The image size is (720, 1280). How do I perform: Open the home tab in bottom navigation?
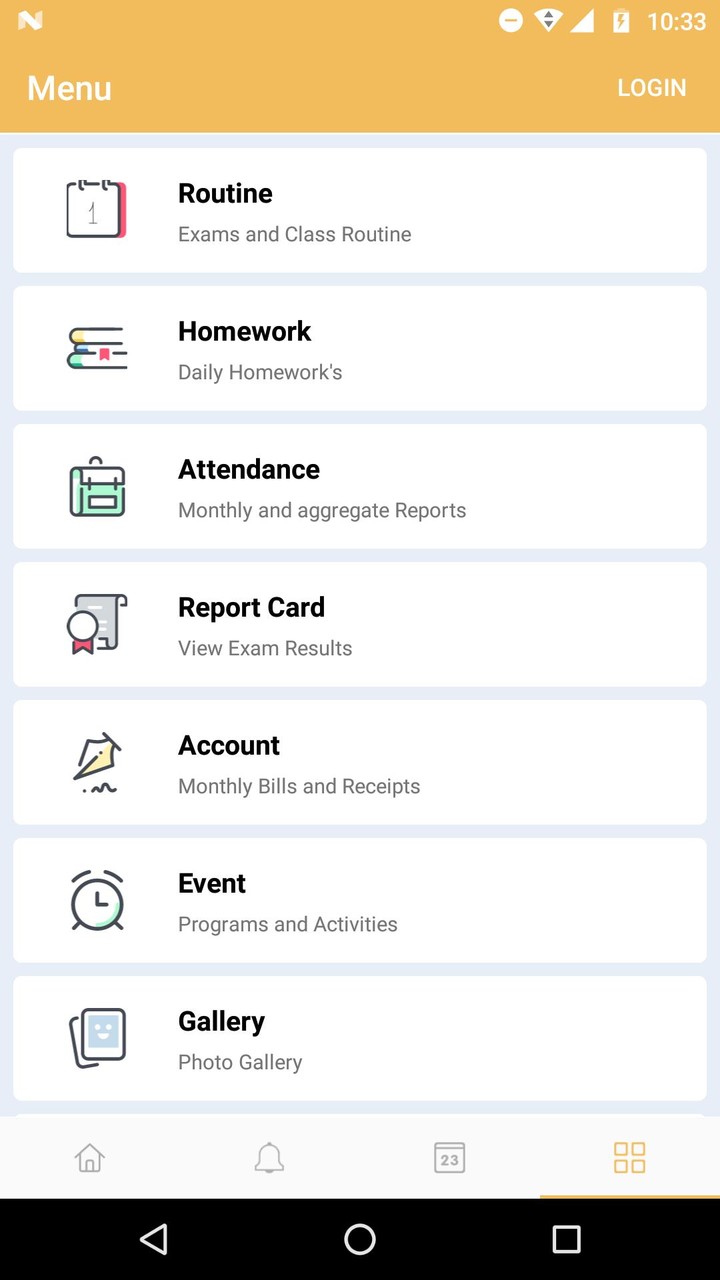point(90,1157)
